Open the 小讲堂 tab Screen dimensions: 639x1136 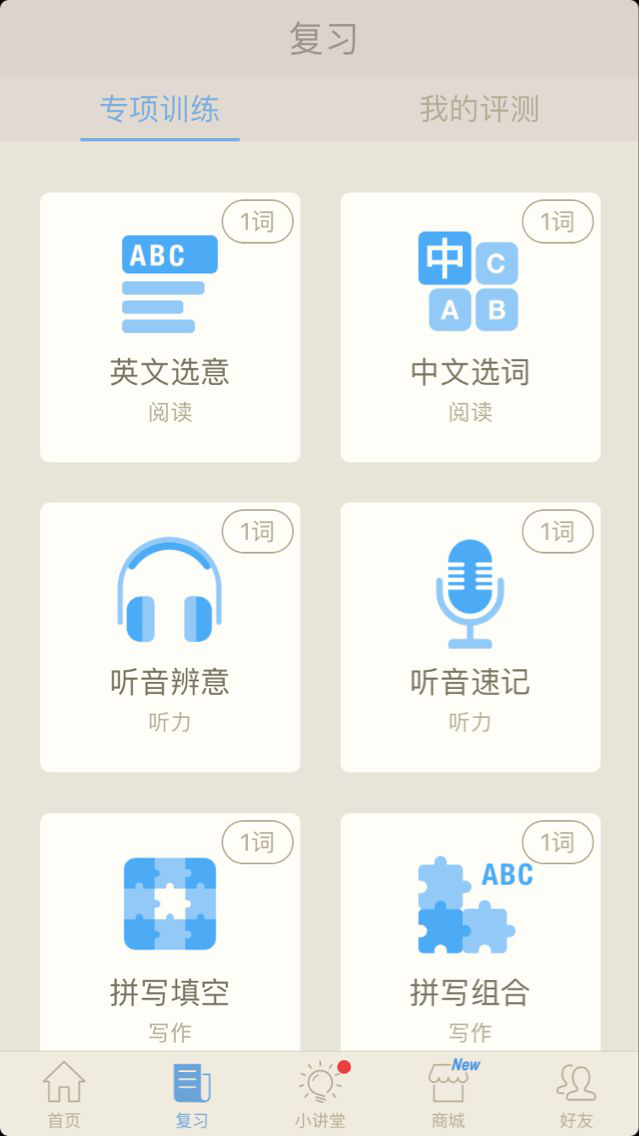[x=320, y=1094]
